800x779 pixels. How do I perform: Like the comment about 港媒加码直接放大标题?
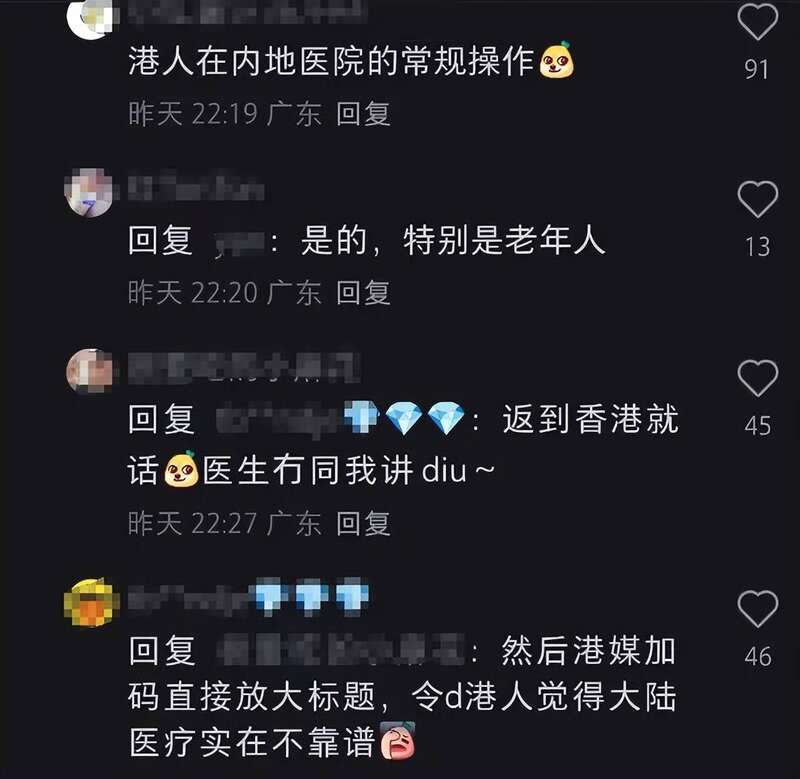pos(757,610)
